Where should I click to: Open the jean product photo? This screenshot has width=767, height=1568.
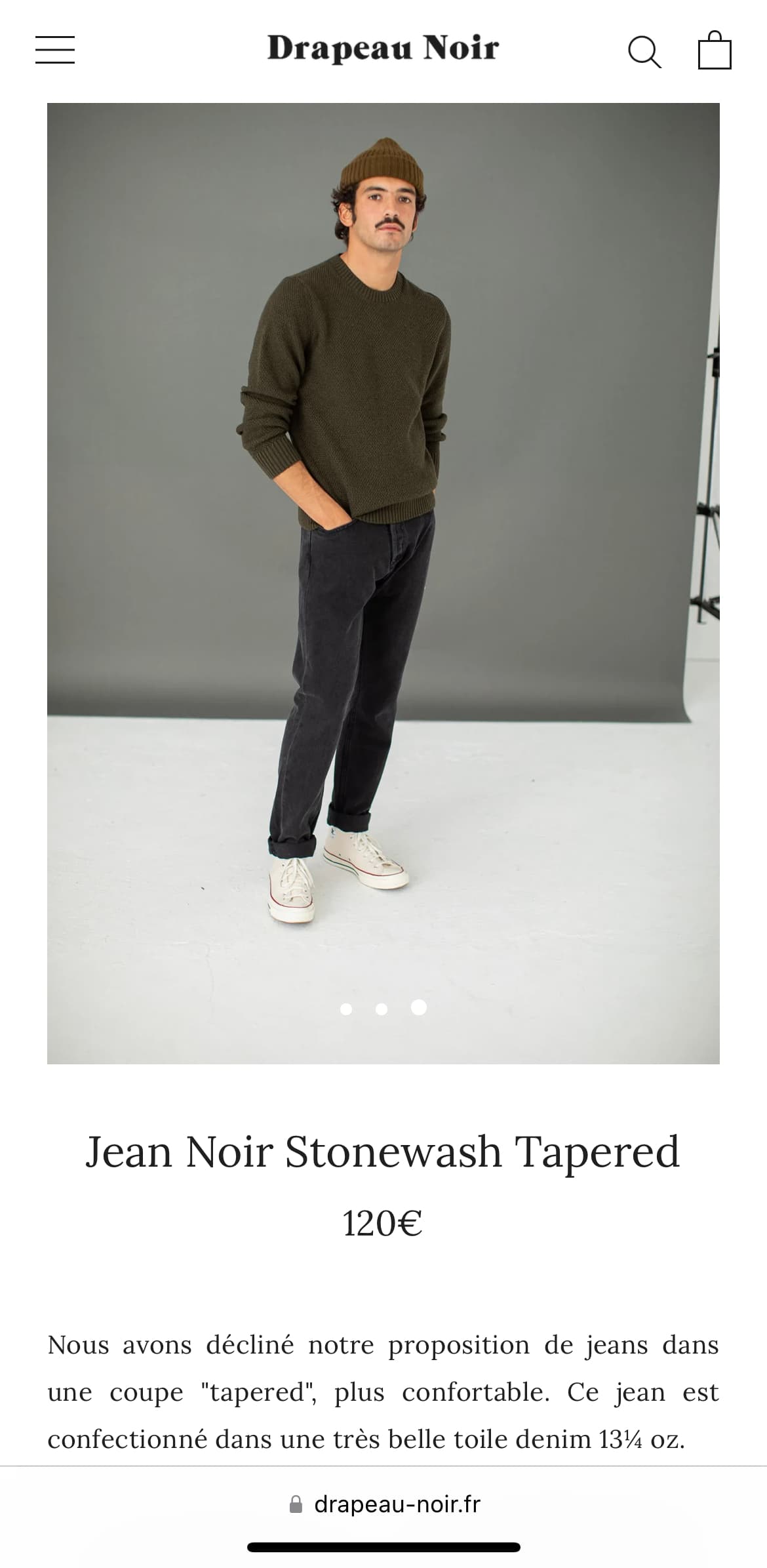pyautogui.click(x=383, y=583)
